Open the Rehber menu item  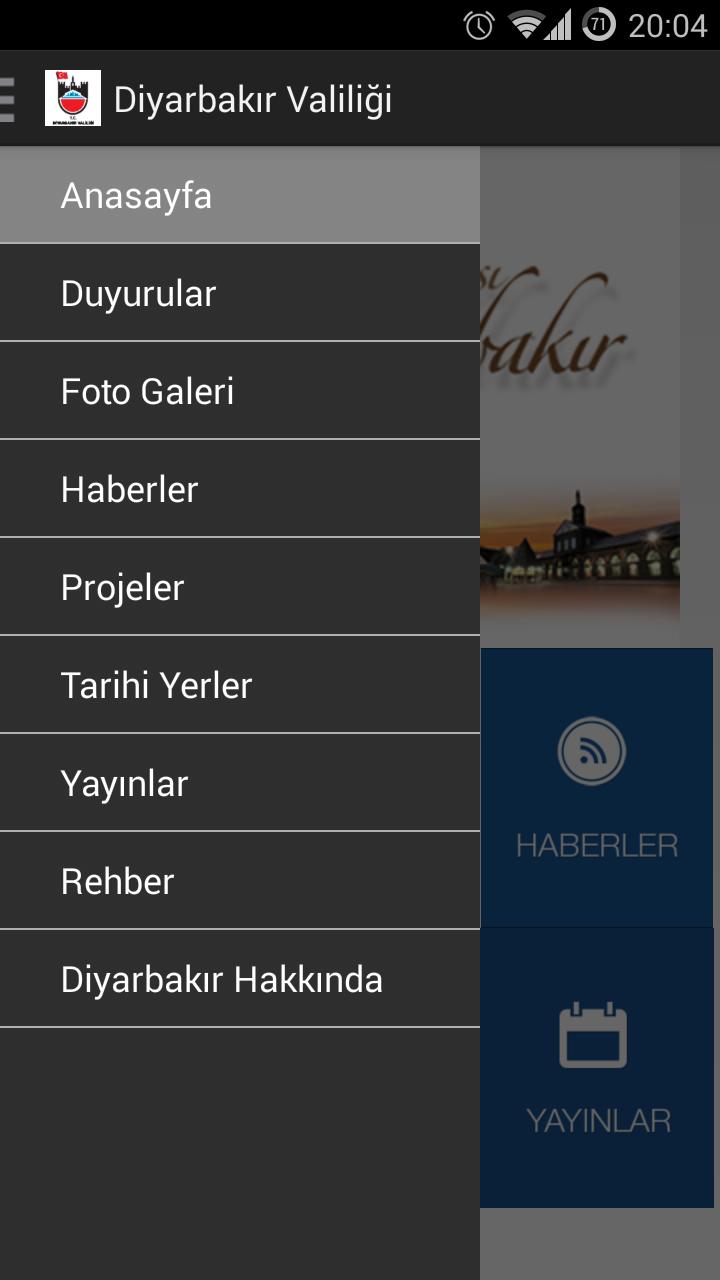tap(239, 881)
